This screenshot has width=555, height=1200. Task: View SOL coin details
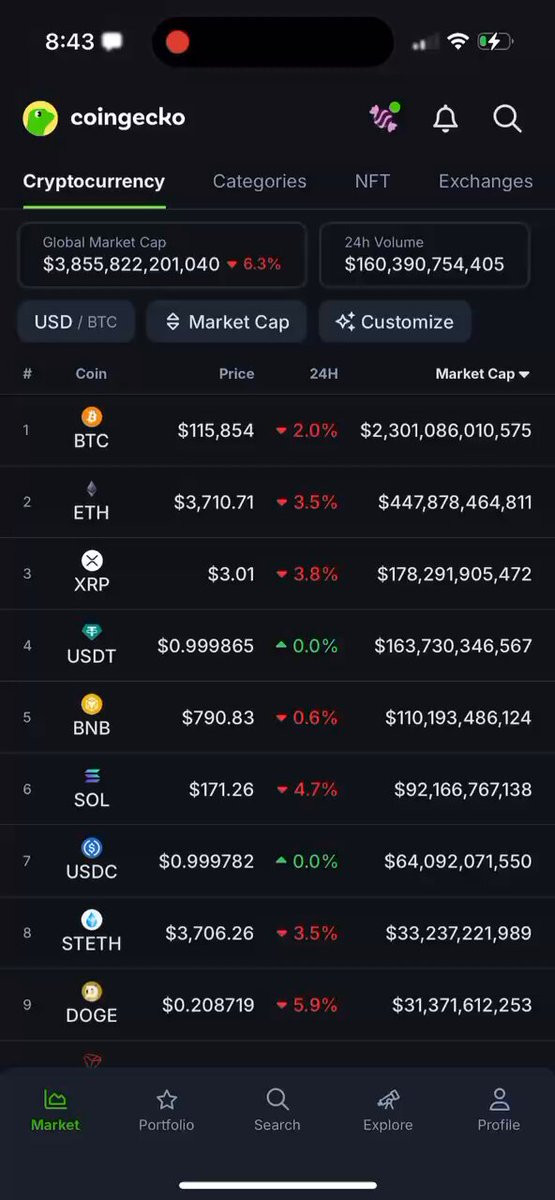coord(277,789)
